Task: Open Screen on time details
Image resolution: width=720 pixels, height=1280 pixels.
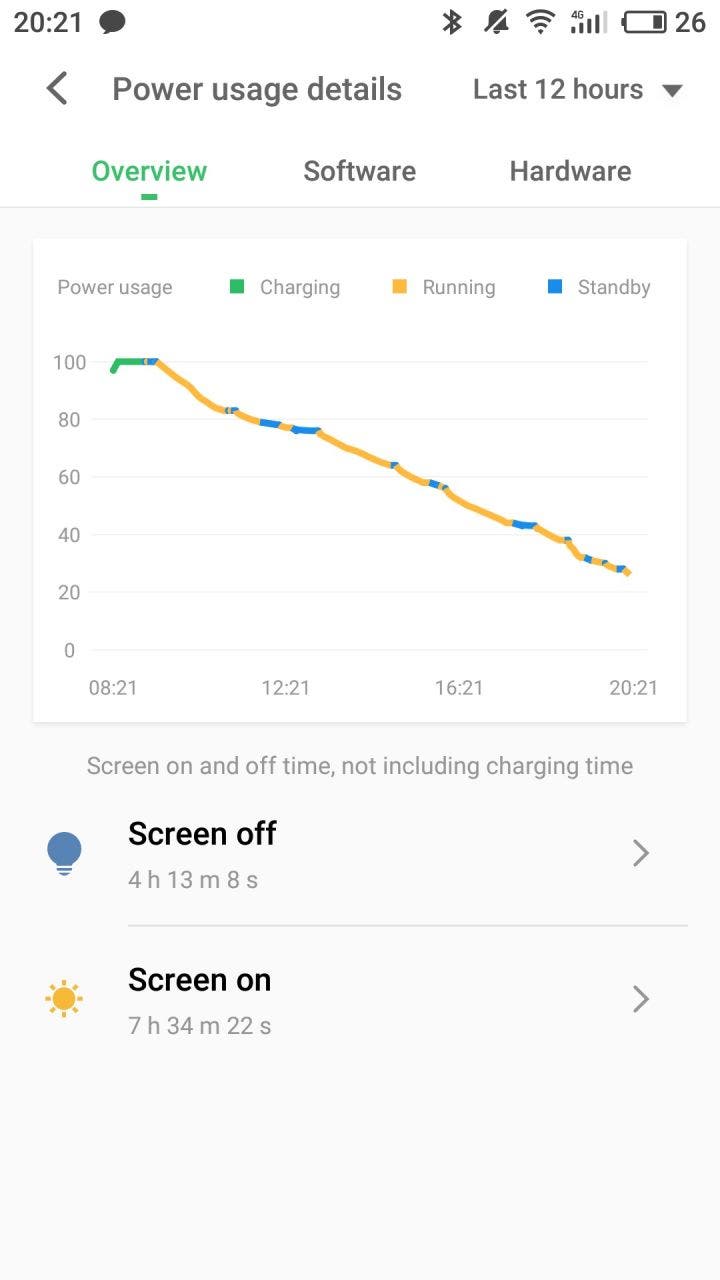Action: click(360, 999)
